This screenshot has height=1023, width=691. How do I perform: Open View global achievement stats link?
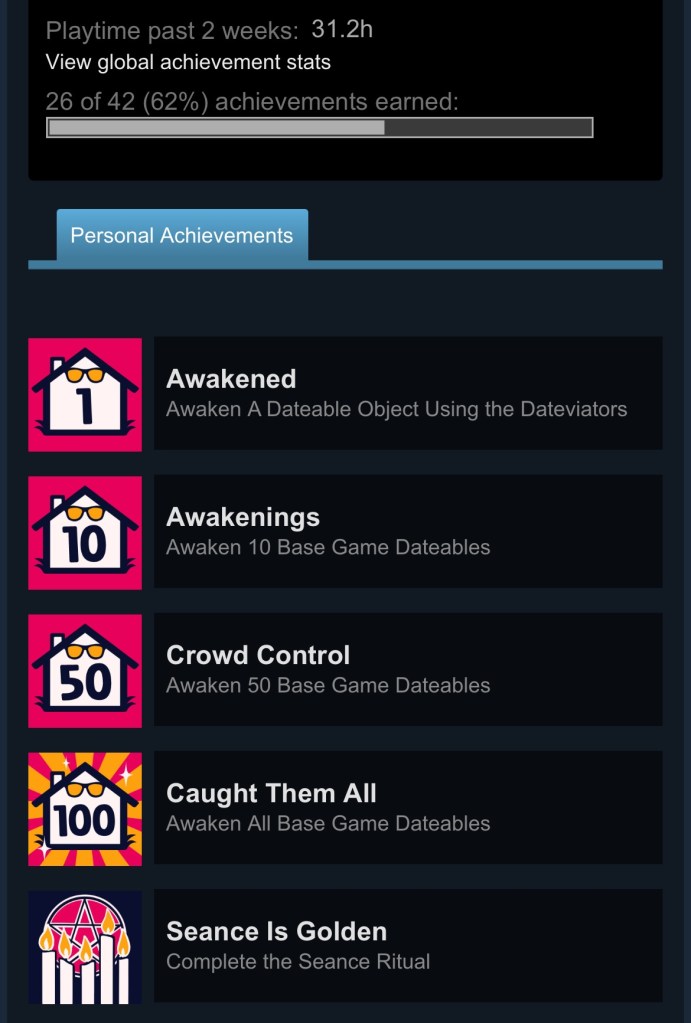[x=188, y=63]
